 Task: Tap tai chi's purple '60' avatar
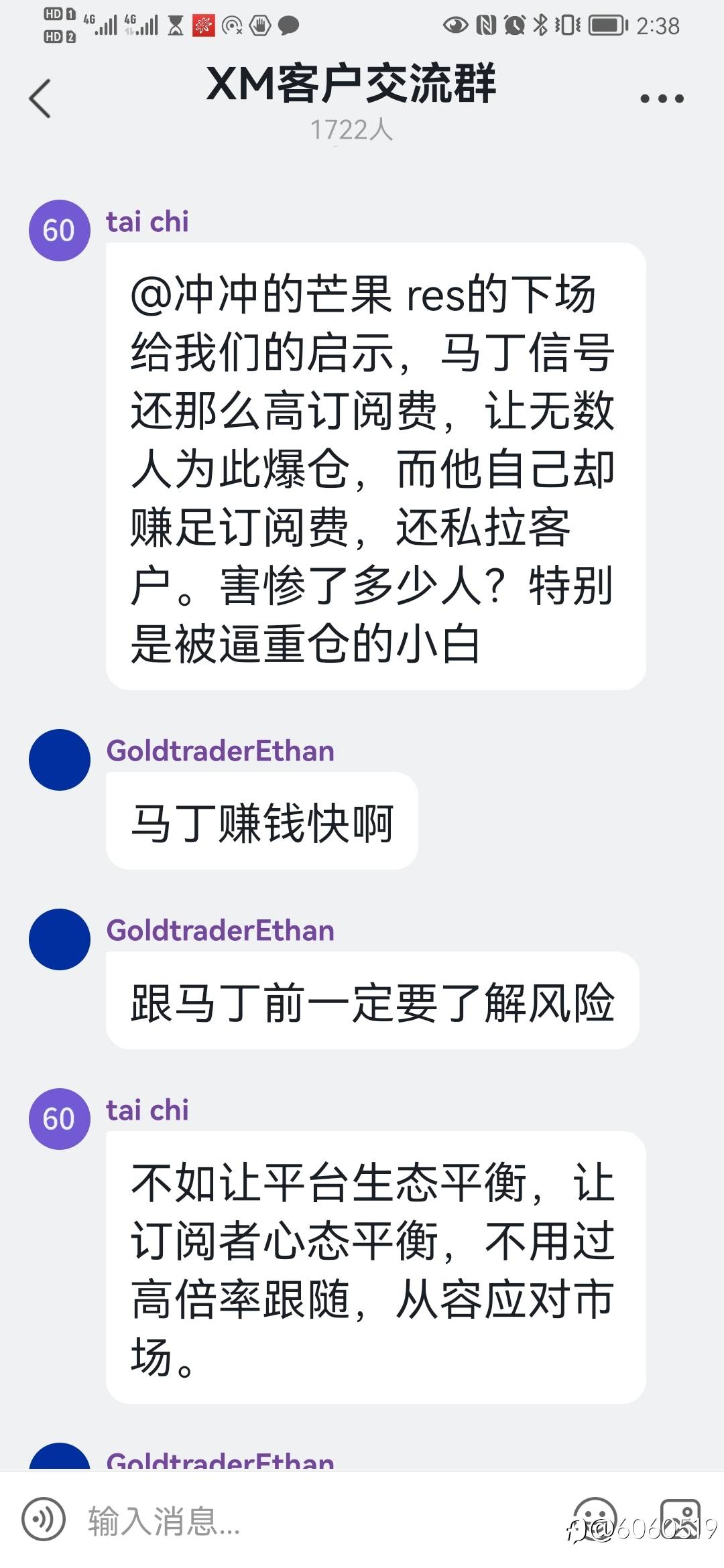(59, 231)
